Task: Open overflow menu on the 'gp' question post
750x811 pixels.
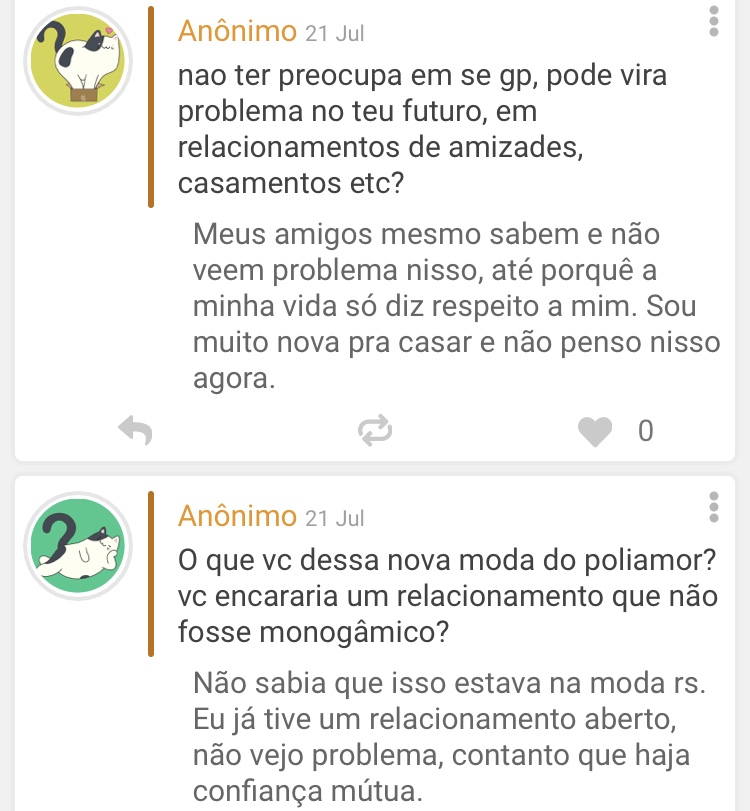Action: [713, 21]
